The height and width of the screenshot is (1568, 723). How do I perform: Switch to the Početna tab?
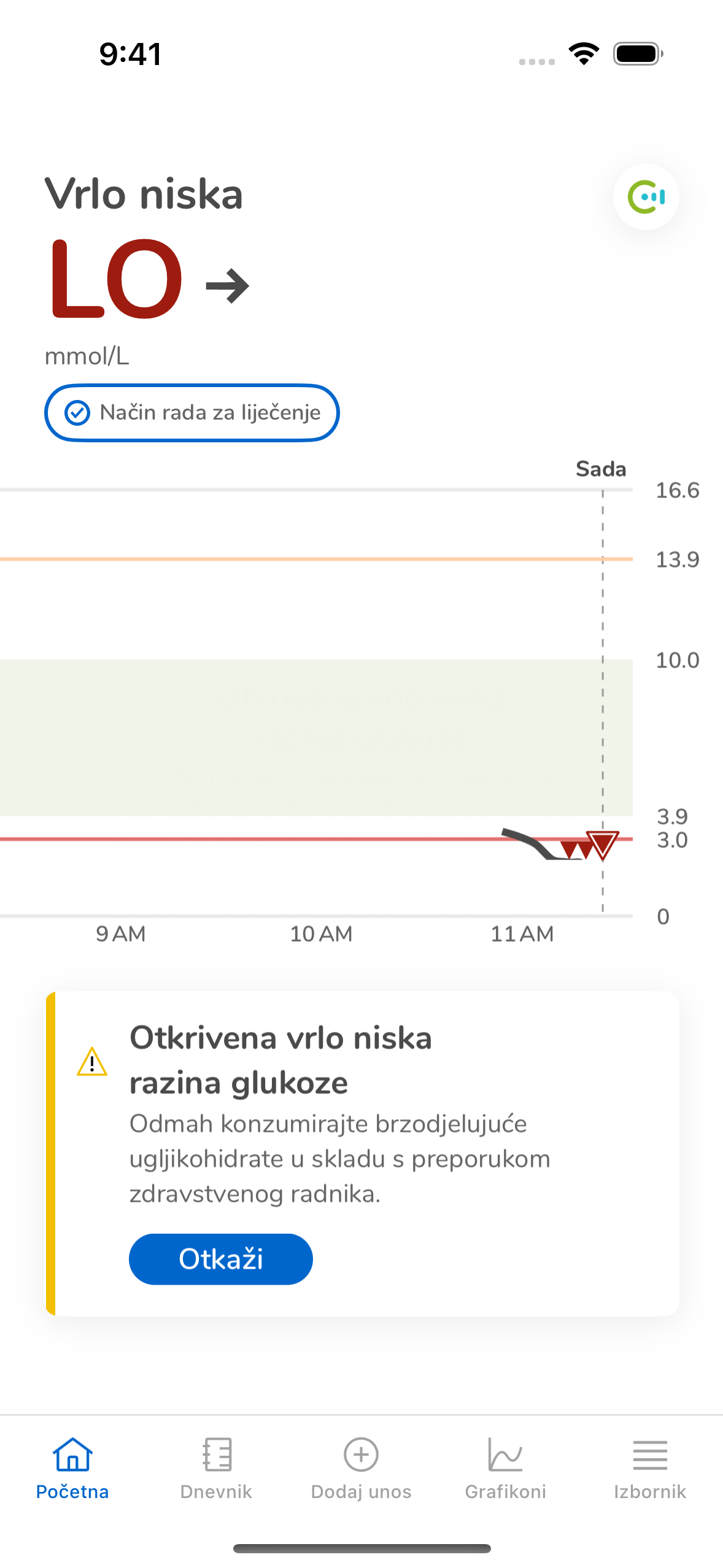click(72, 1468)
